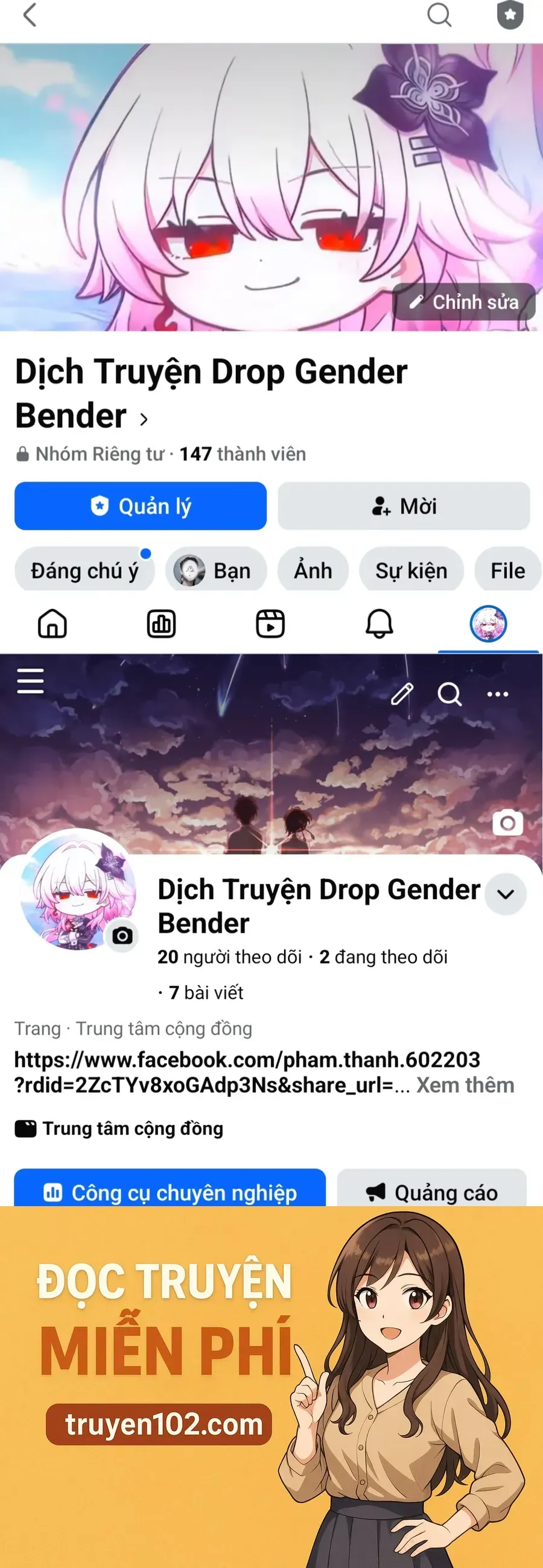
Task: Open the Marketplace icon in navigation bar
Action: coord(160,623)
